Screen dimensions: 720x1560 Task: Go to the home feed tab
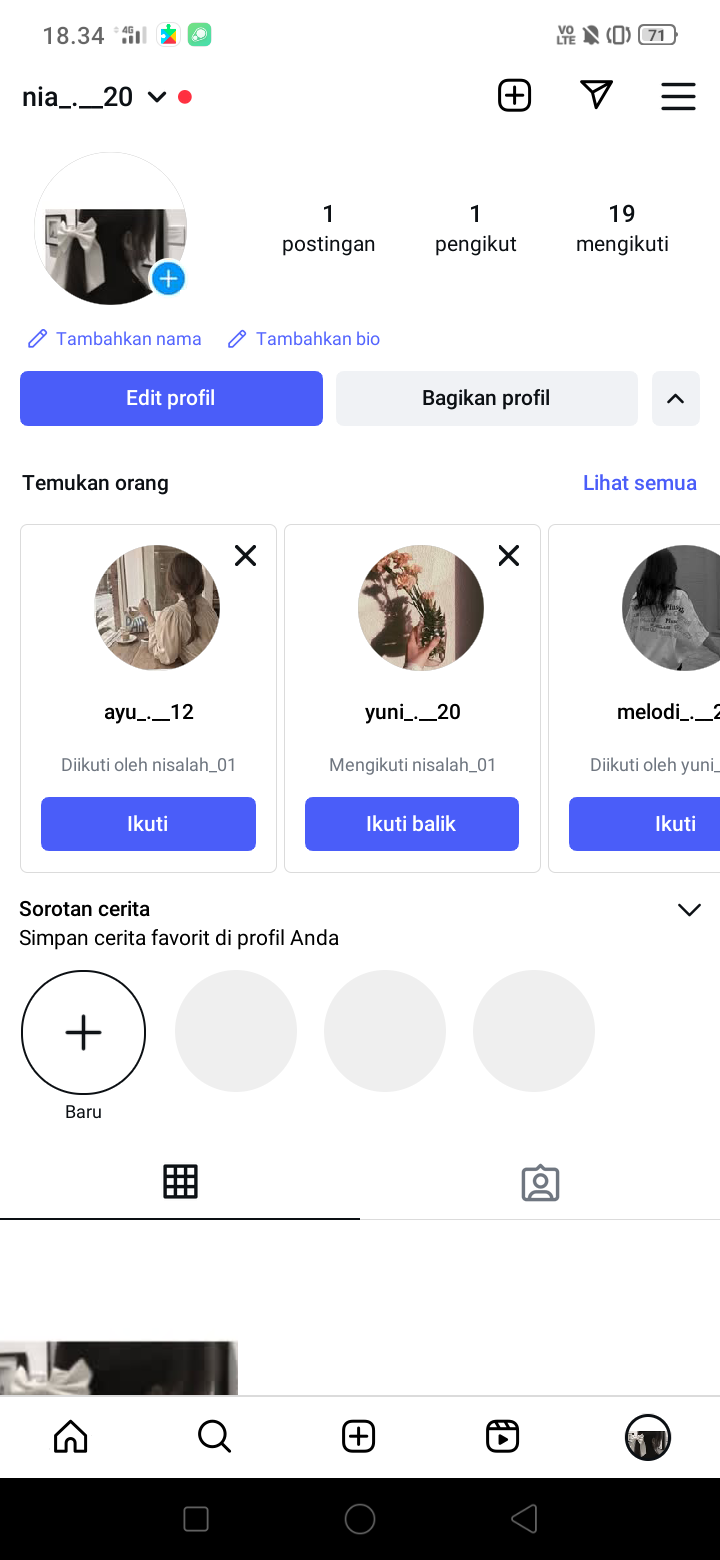[x=70, y=1437]
